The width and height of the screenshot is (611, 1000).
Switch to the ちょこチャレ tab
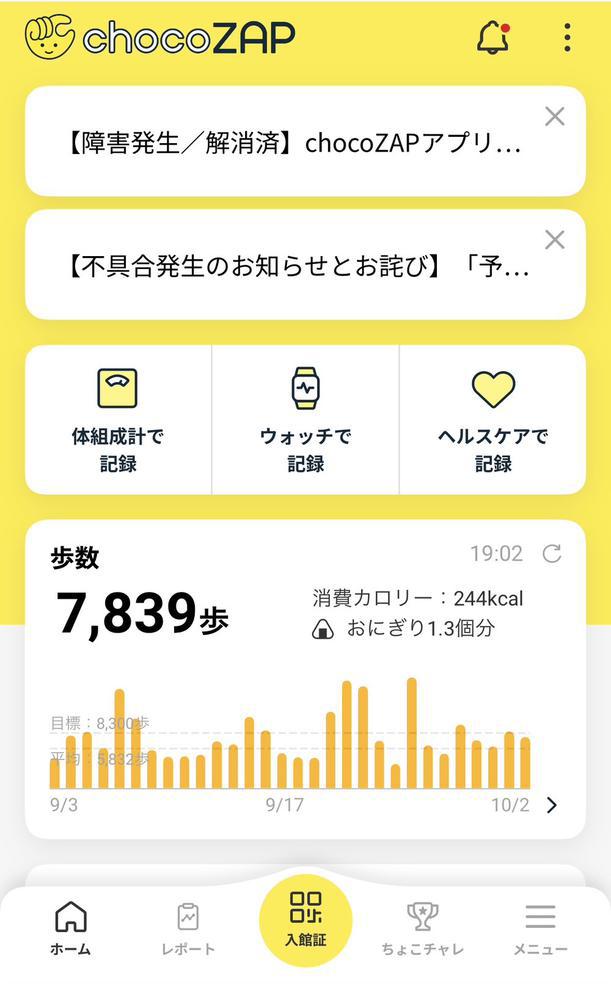pyautogui.click(x=422, y=928)
